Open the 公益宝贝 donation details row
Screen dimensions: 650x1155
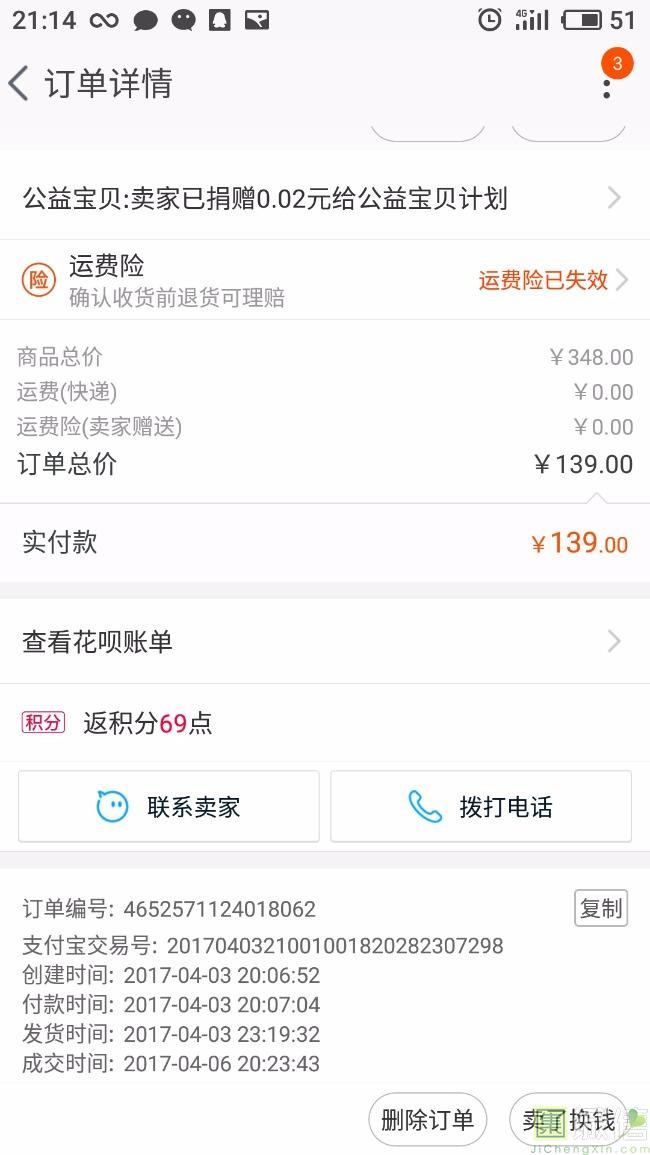(x=325, y=198)
